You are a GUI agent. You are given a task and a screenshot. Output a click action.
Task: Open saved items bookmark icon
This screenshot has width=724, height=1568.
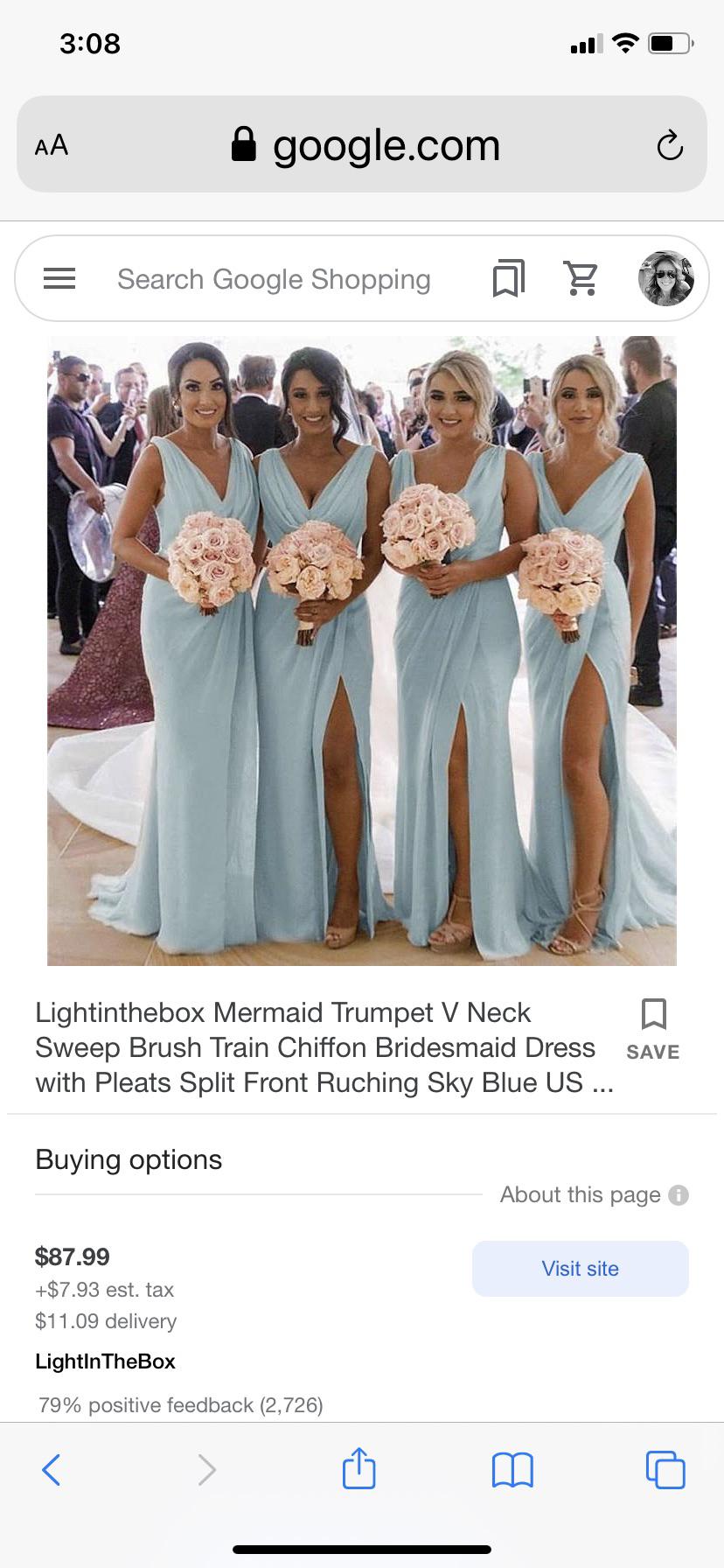point(508,279)
